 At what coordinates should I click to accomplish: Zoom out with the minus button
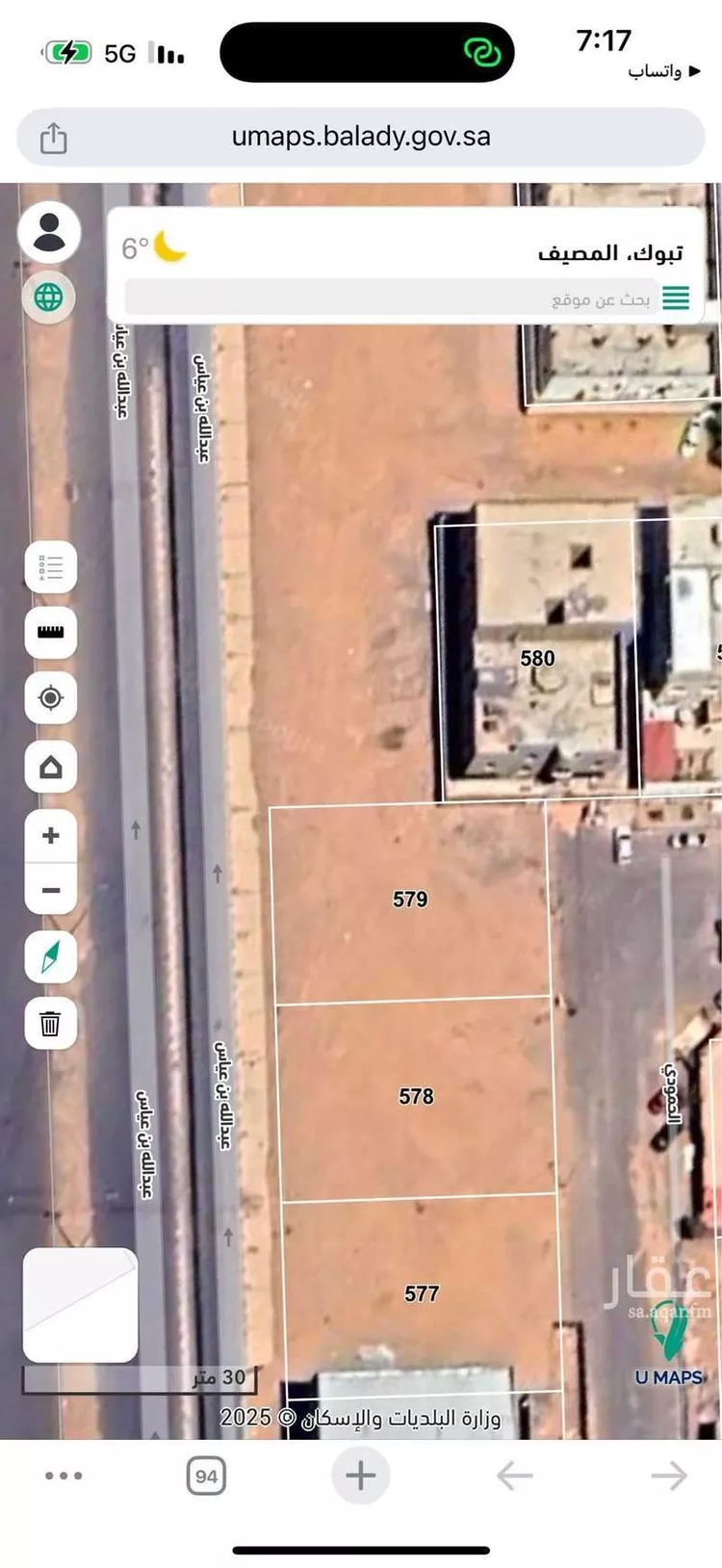(x=51, y=890)
